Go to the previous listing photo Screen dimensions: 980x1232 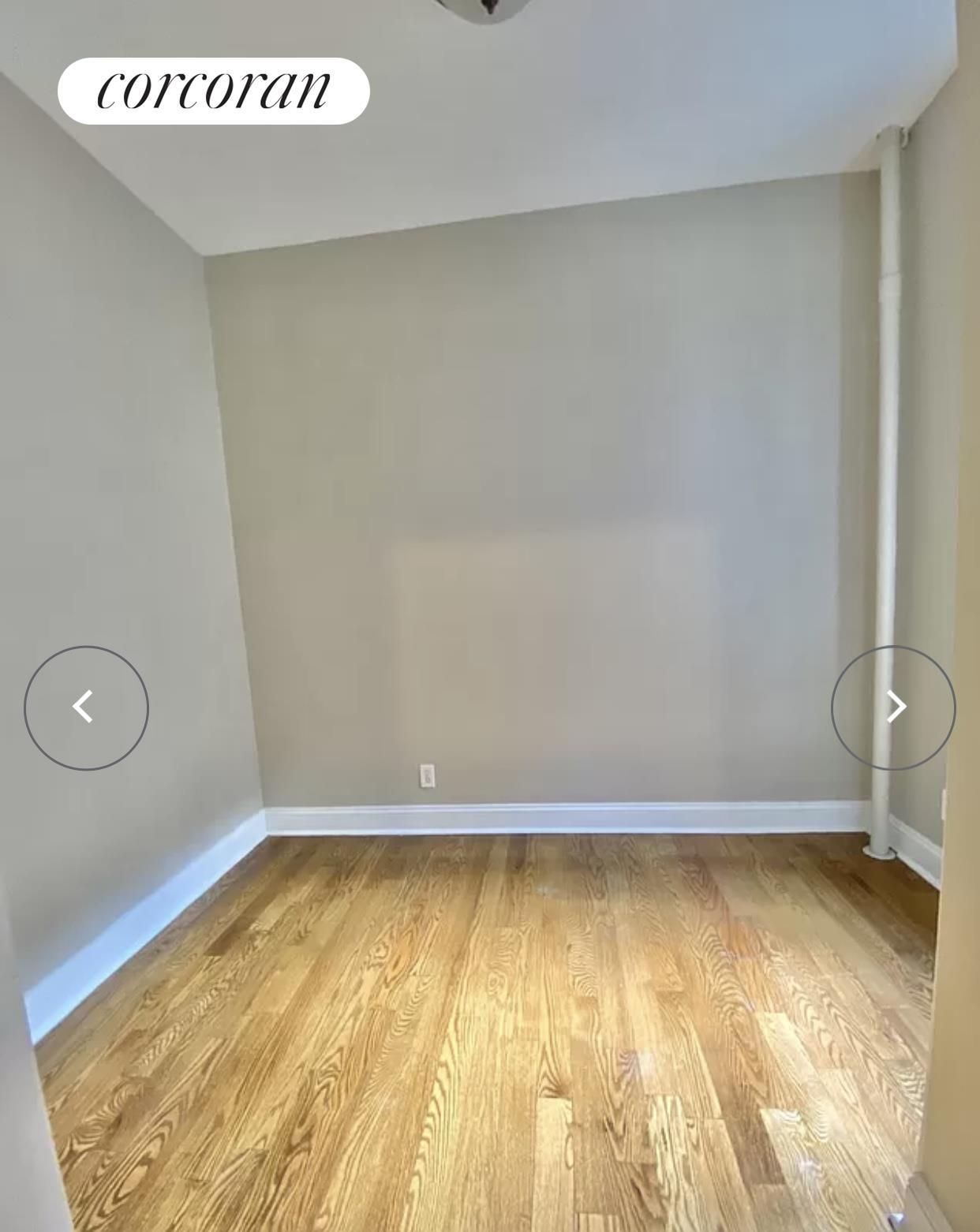click(86, 707)
